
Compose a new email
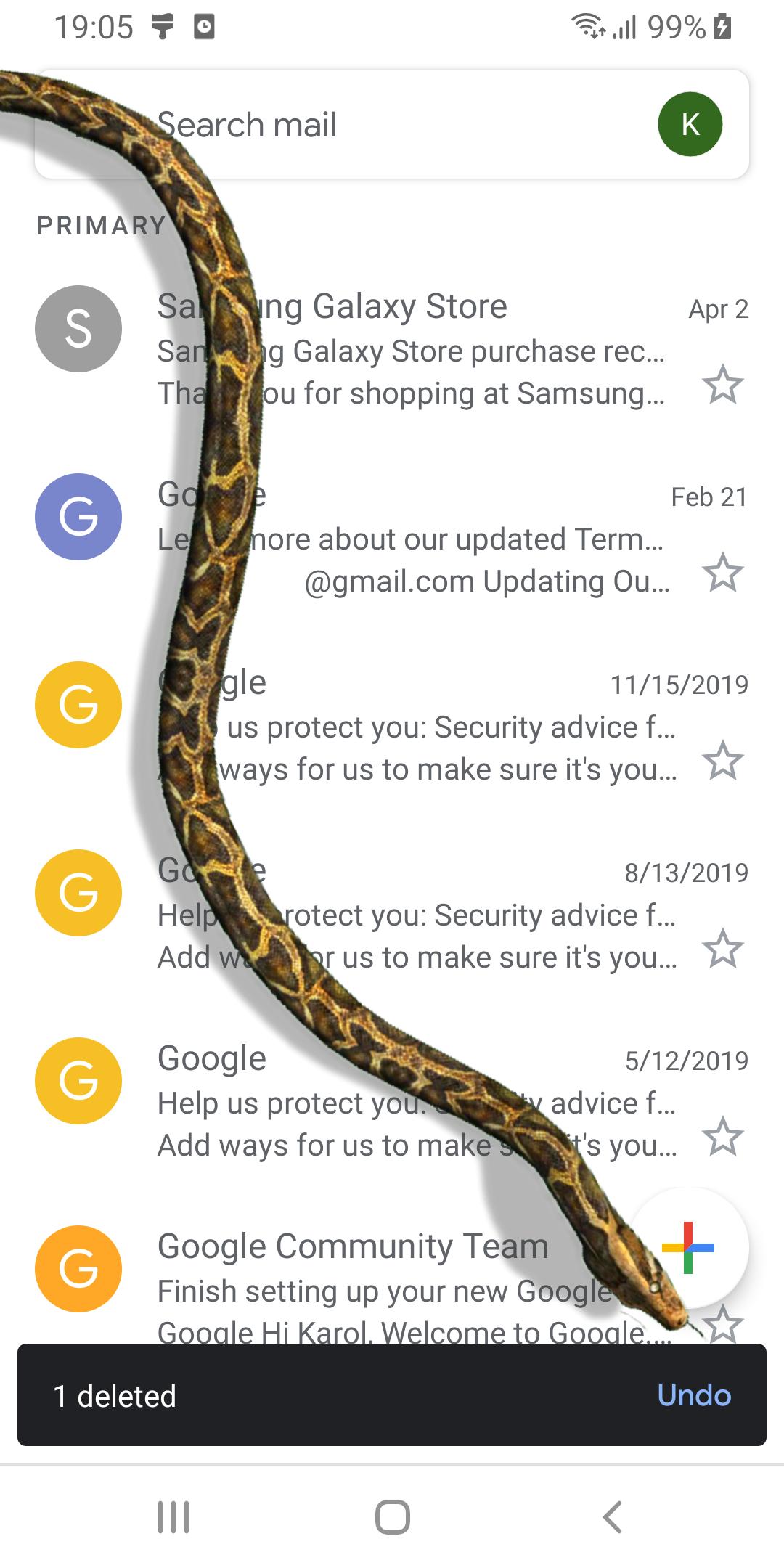pyautogui.click(x=688, y=1248)
